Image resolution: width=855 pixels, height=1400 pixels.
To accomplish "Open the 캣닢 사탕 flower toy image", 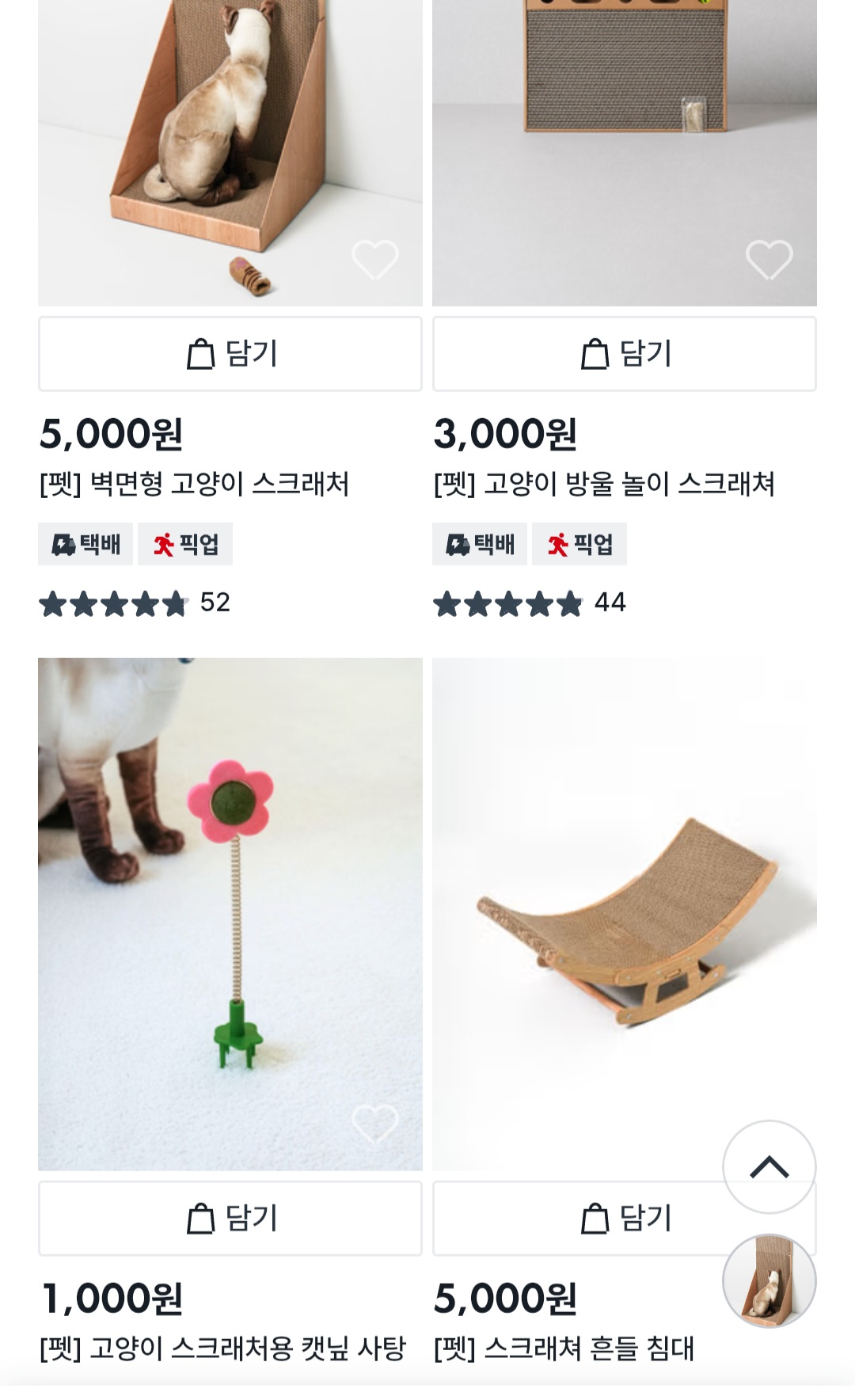I will (x=230, y=911).
